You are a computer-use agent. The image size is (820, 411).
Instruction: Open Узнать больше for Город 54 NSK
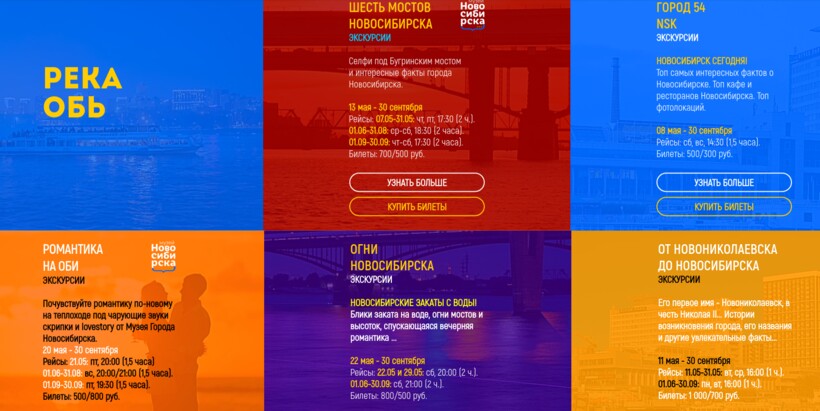tap(723, 183)
